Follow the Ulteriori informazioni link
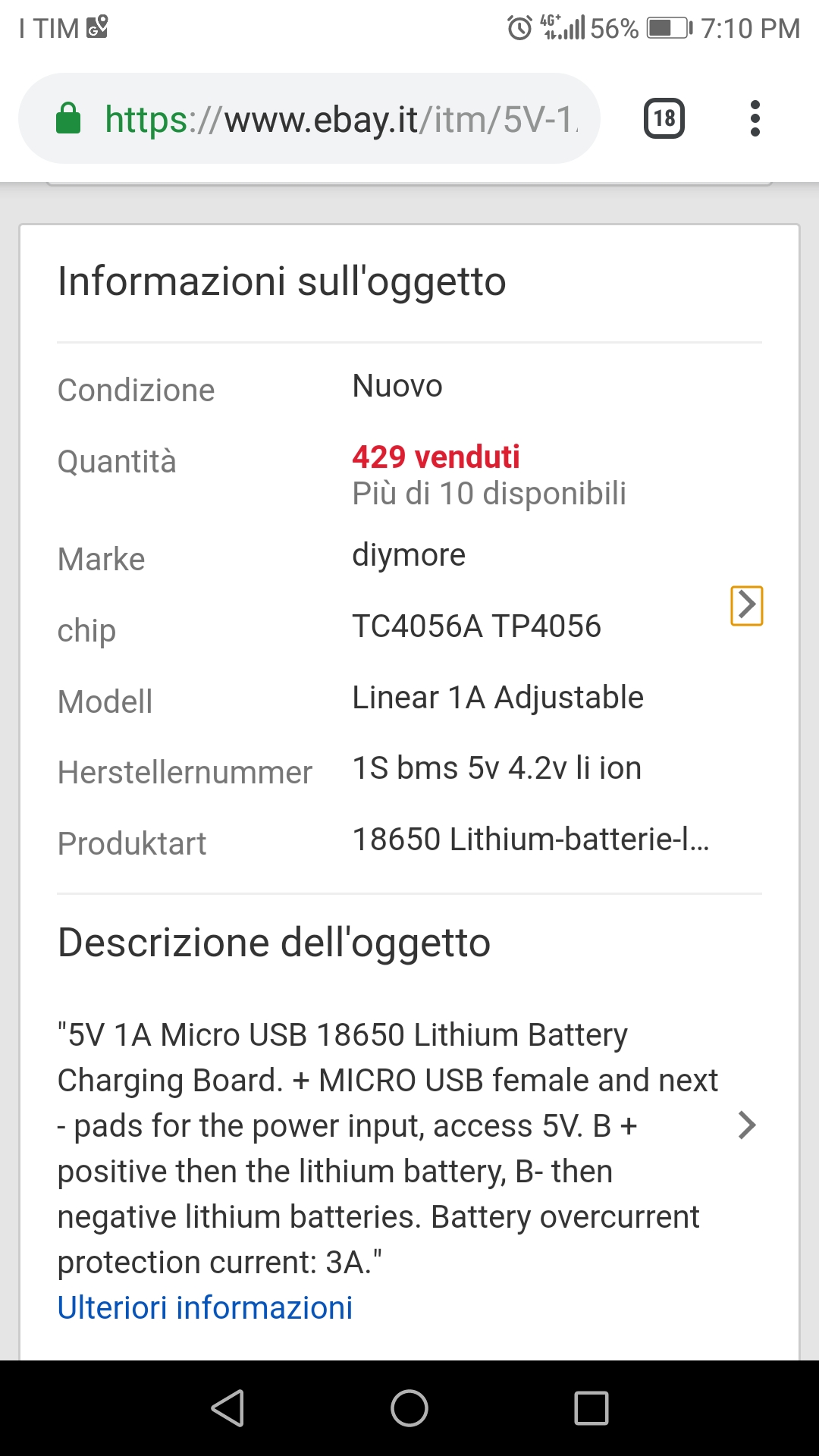819x1456 pixels. tap(206, 1308)
